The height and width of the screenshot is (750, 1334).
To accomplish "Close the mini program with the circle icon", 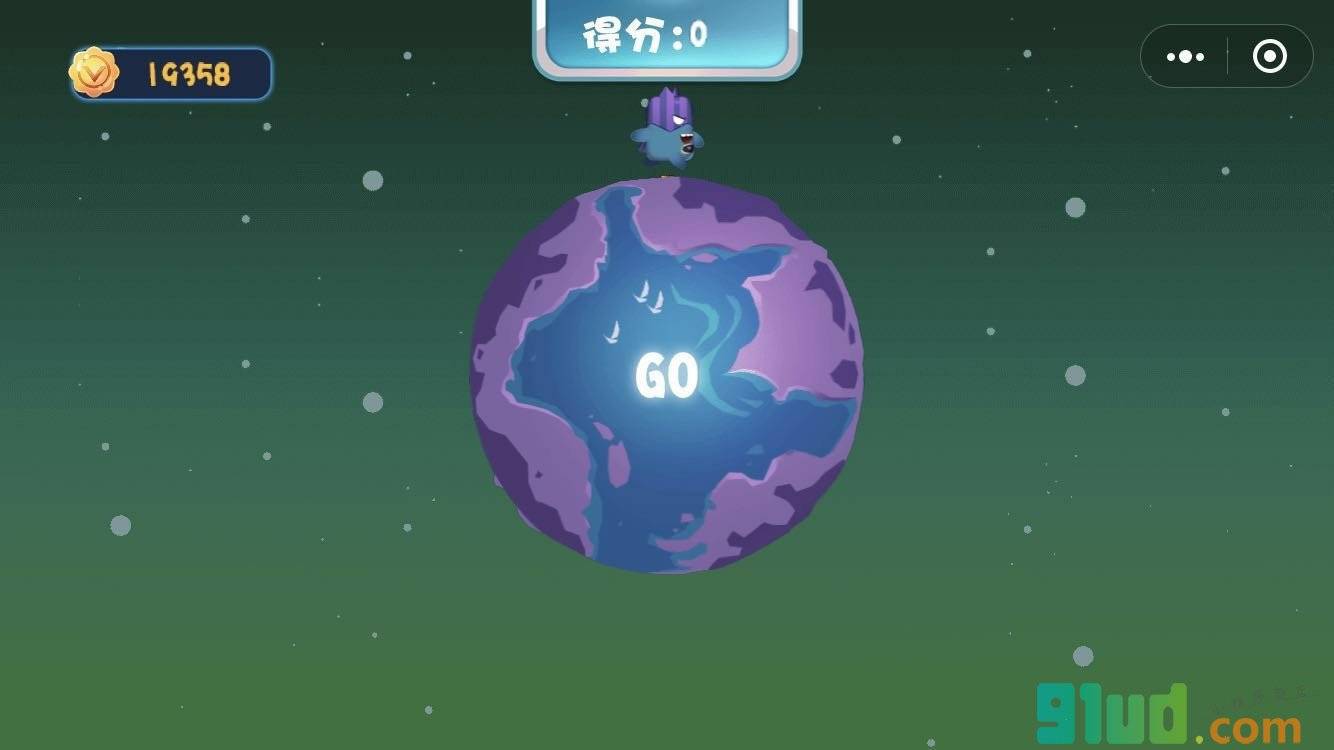I will pyautogui.click(x=1269, y=57).
